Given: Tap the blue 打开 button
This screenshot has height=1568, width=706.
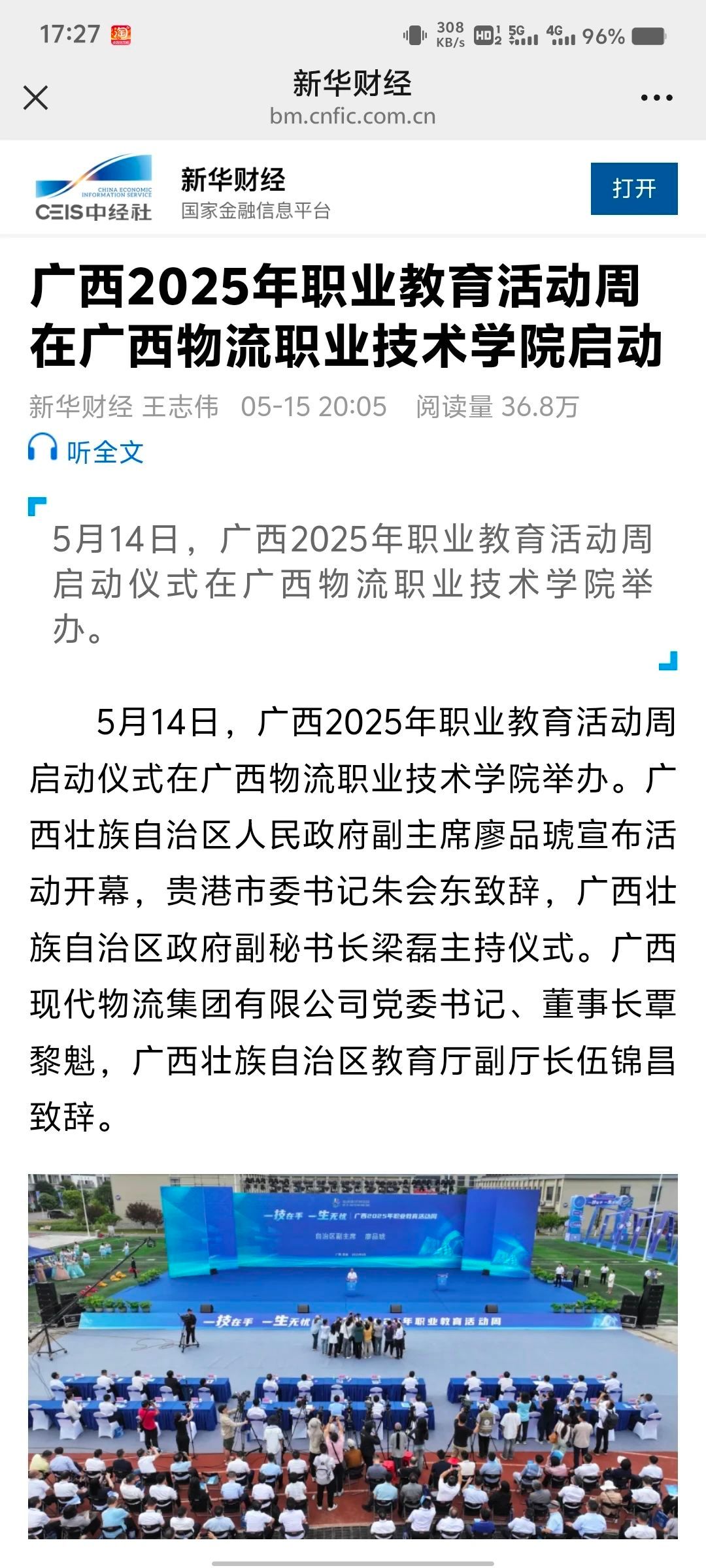Looking at the screenshot, I should (633, 189).
